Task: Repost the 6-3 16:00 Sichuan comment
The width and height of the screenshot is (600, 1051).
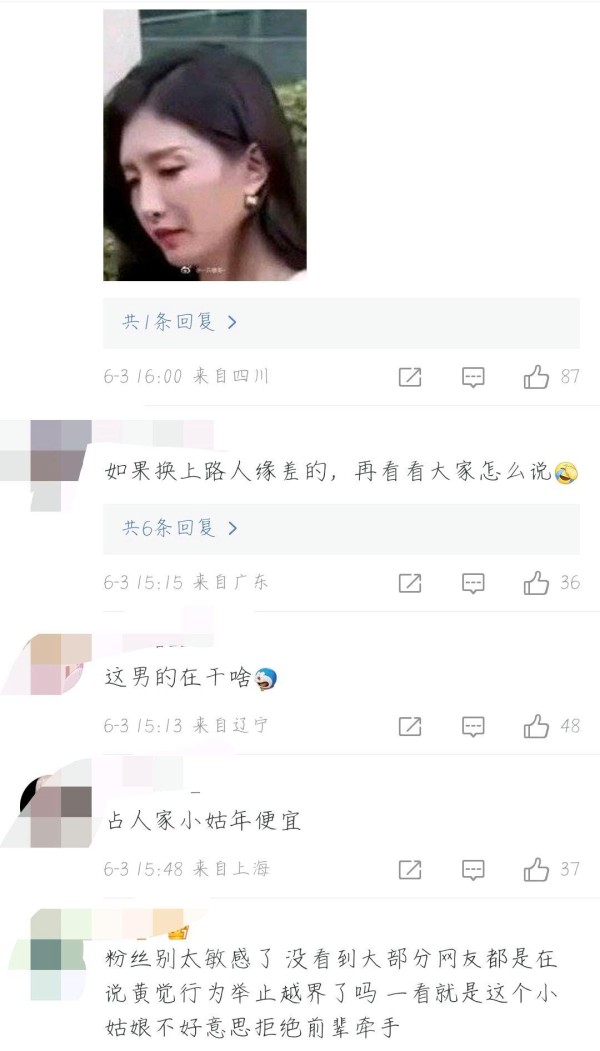Action: pyautogui.click(x=410, y=377)
